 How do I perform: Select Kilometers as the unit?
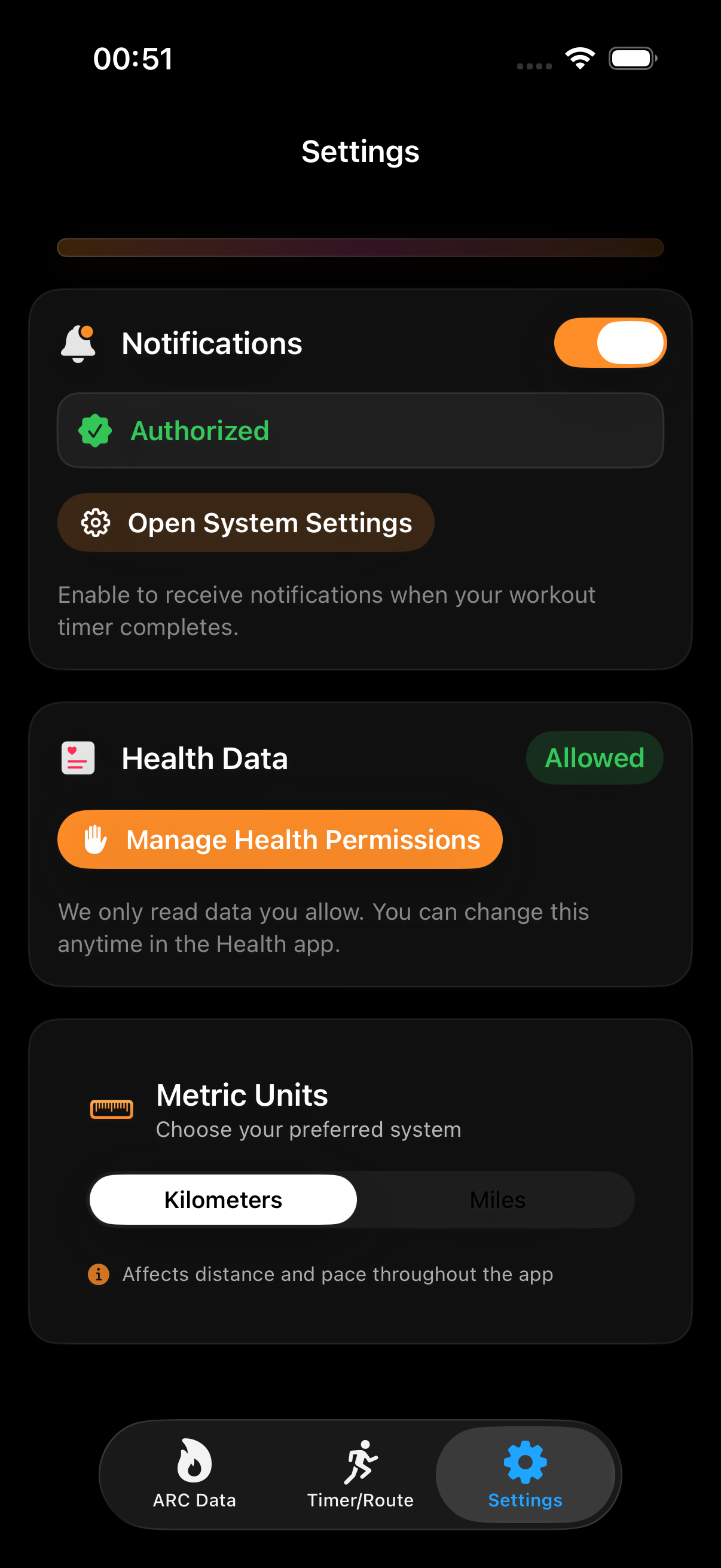222,1200
